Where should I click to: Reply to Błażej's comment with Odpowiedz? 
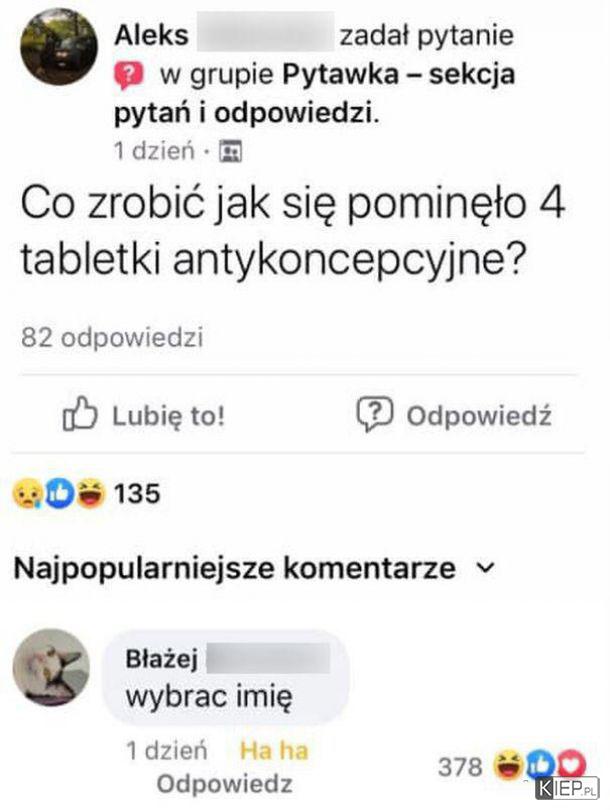click(x=224, y=782)
